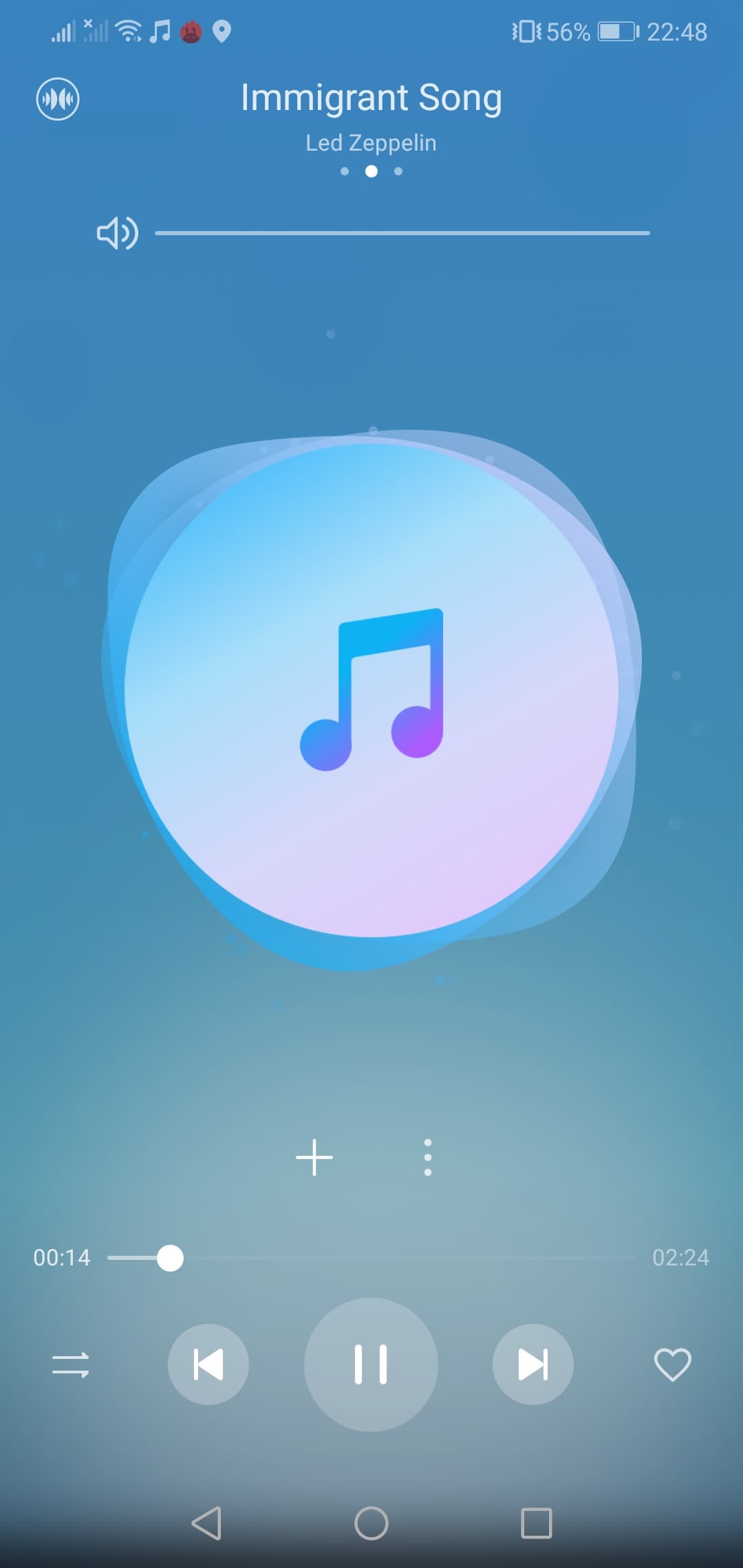Open the three-dot more options menu
The width and height of the screenshot is (743, 1568).
point(428,1157)
